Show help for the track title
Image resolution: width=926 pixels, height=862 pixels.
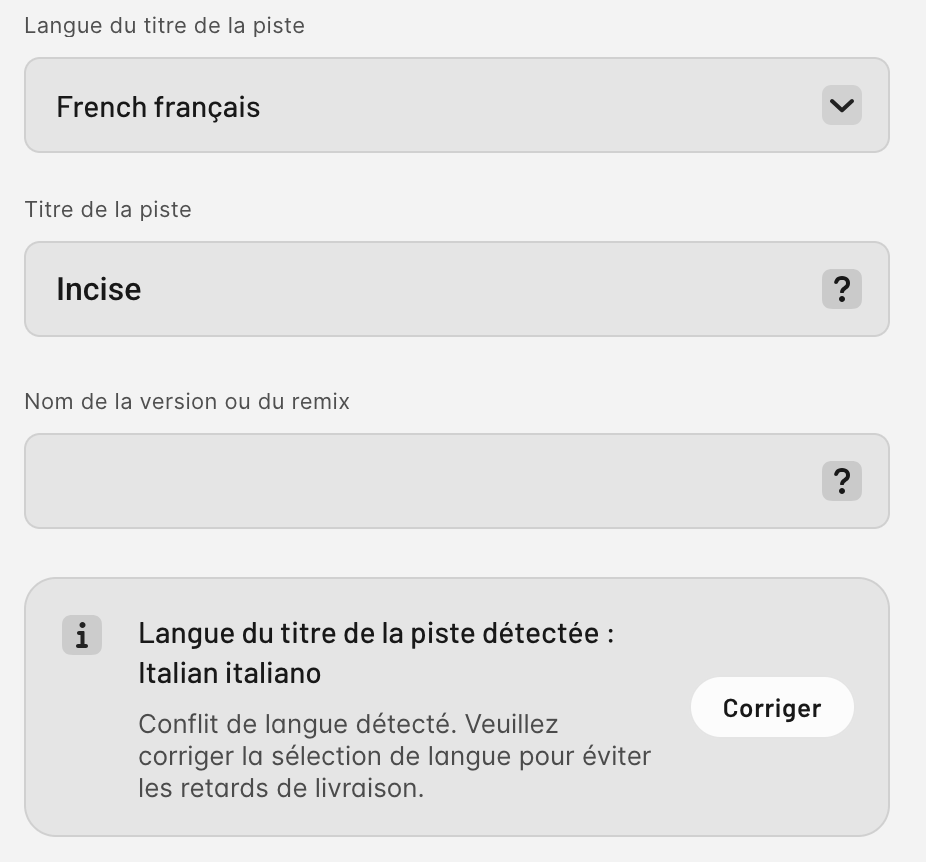coord(841,289)
